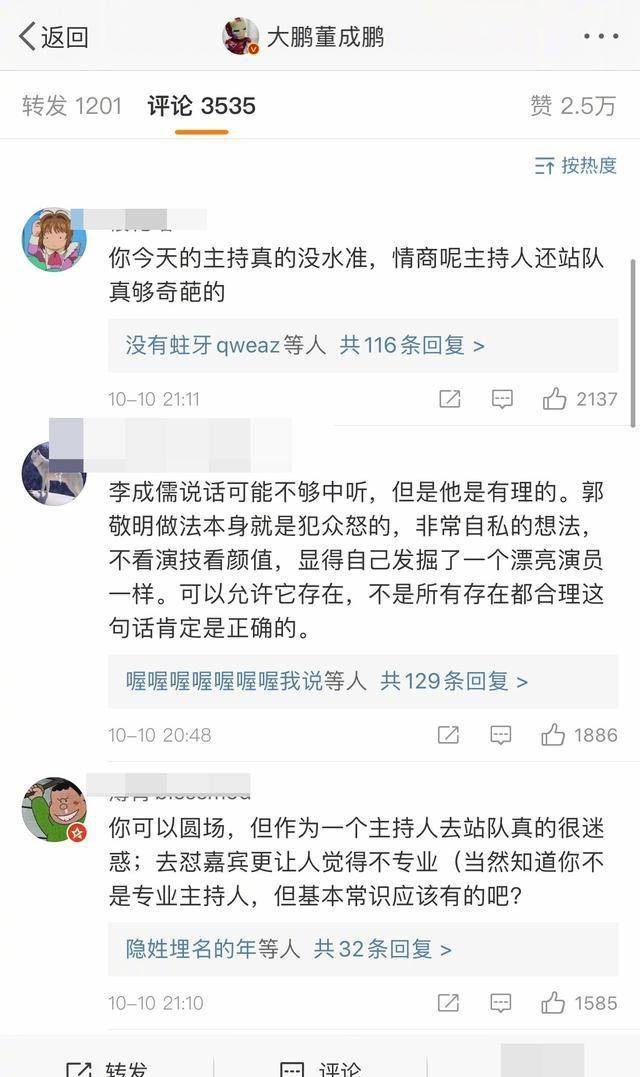Expand the 共32条回复 reply thread
Screen dimensions: 640x1077
pyautogui.click(x=382, y=949)
